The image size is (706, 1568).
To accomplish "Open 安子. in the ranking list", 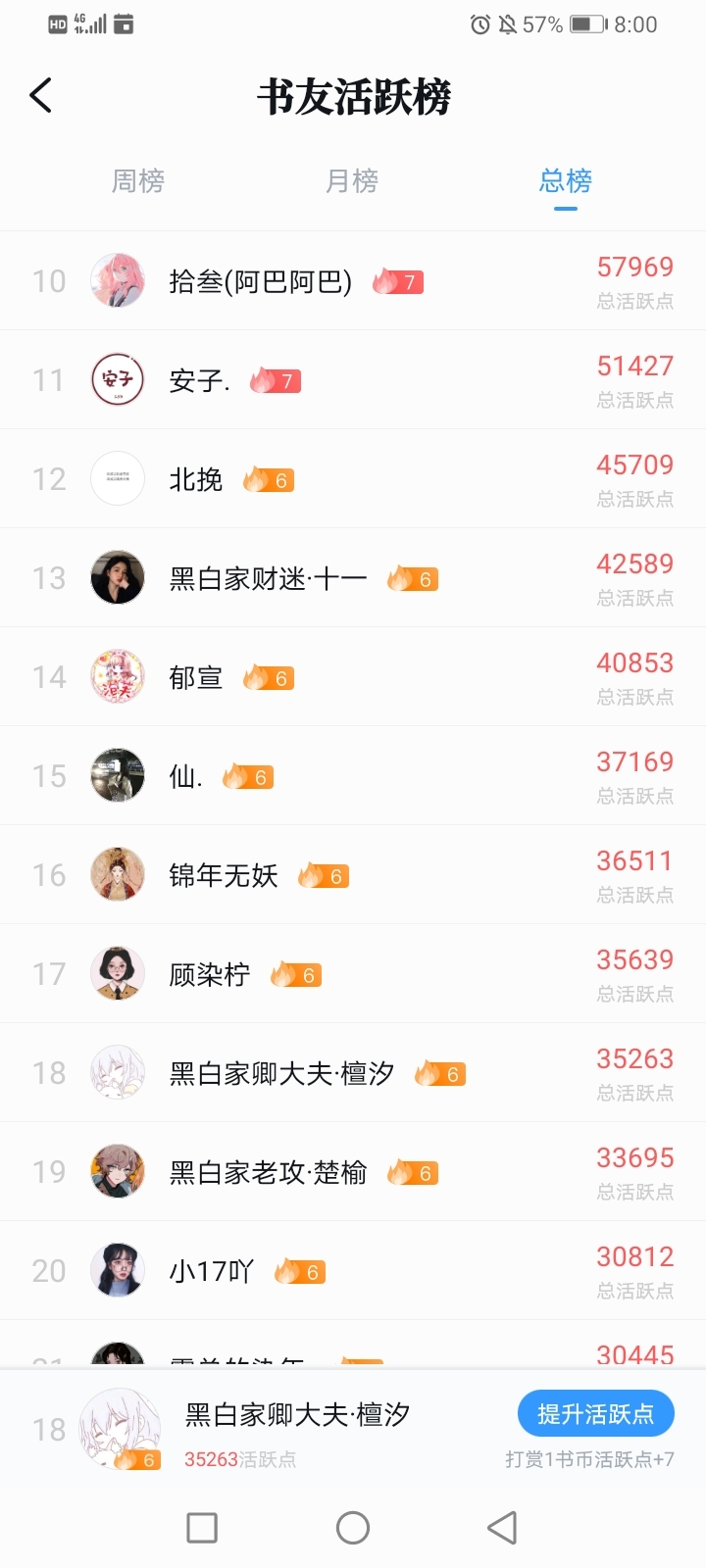I will (353, 380).
